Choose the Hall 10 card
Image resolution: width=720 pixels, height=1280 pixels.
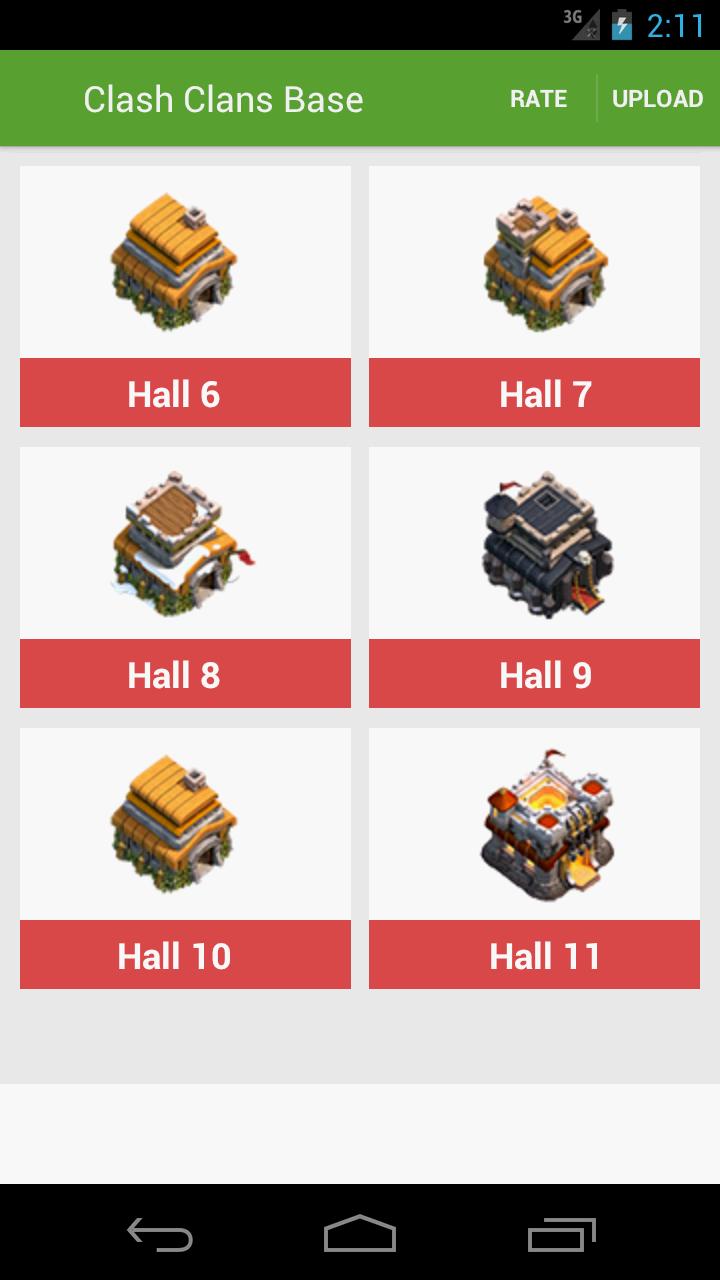tap(185, 858)
